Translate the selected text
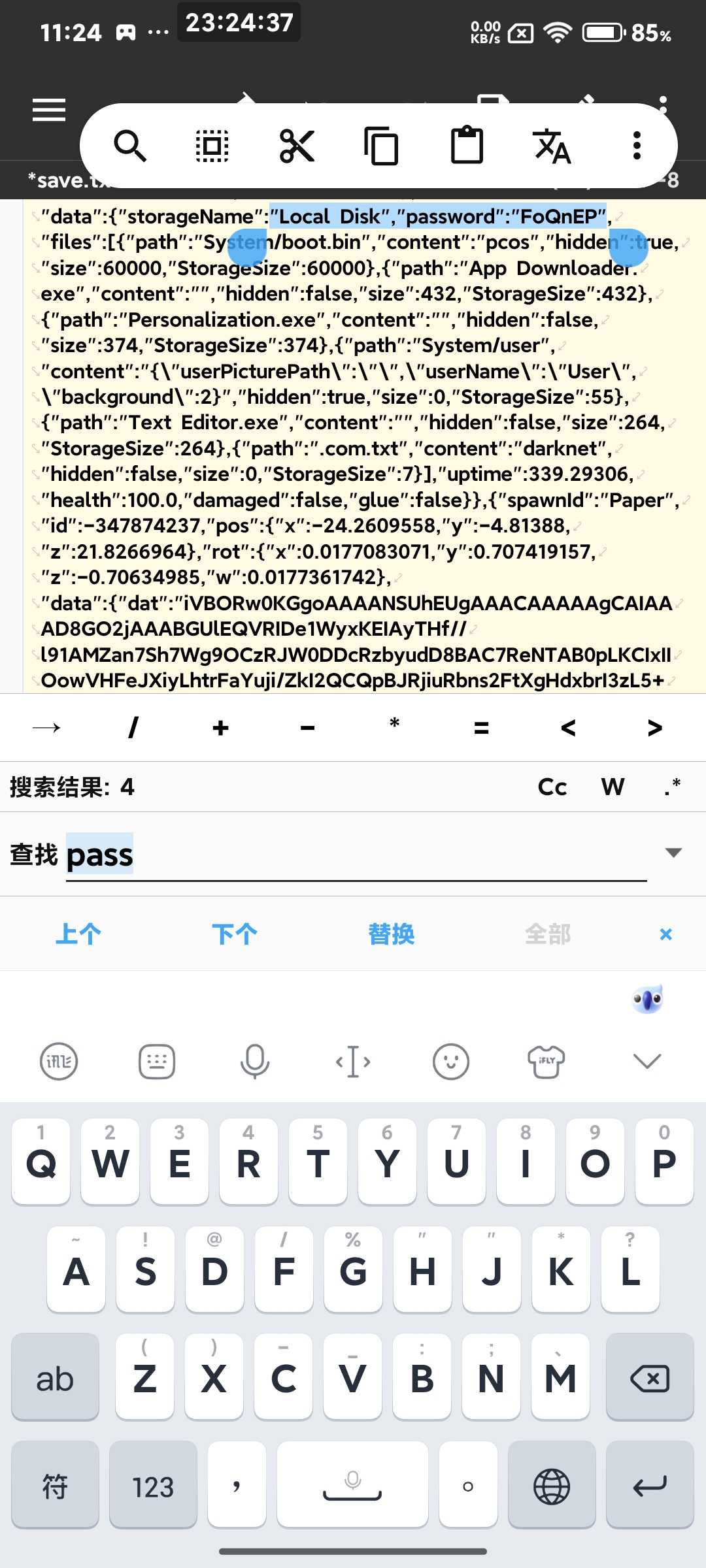 coord(552,145)
